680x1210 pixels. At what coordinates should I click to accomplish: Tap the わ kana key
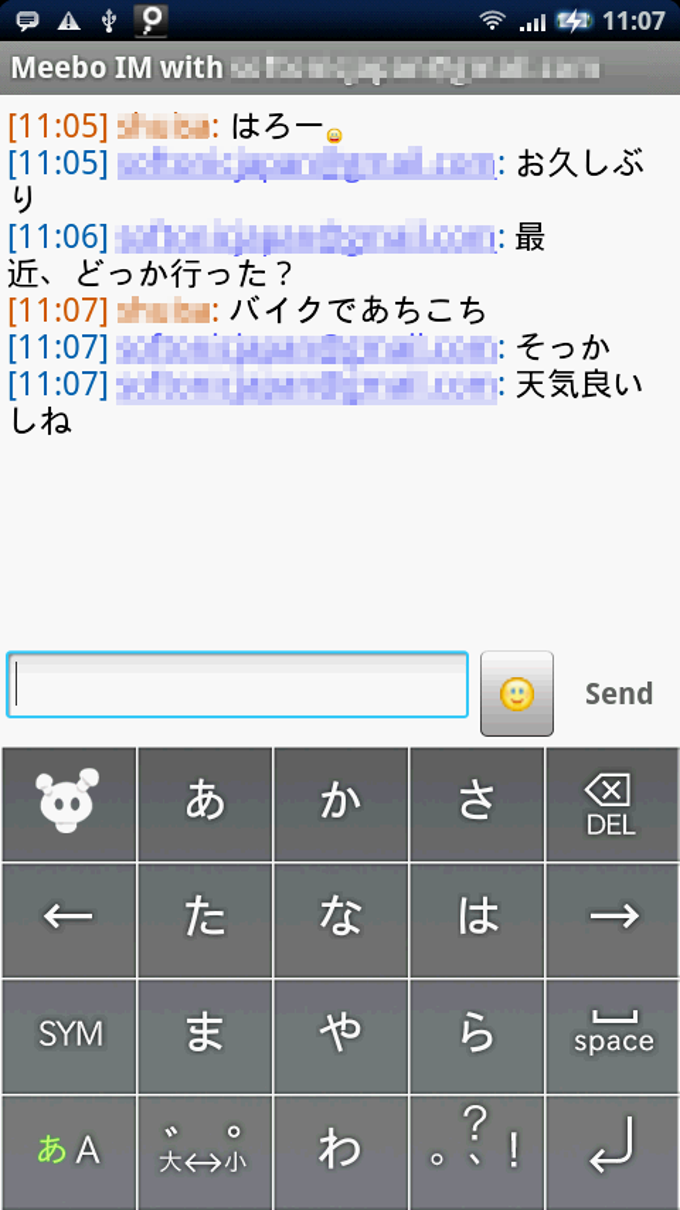click(x=340, y=1151)
